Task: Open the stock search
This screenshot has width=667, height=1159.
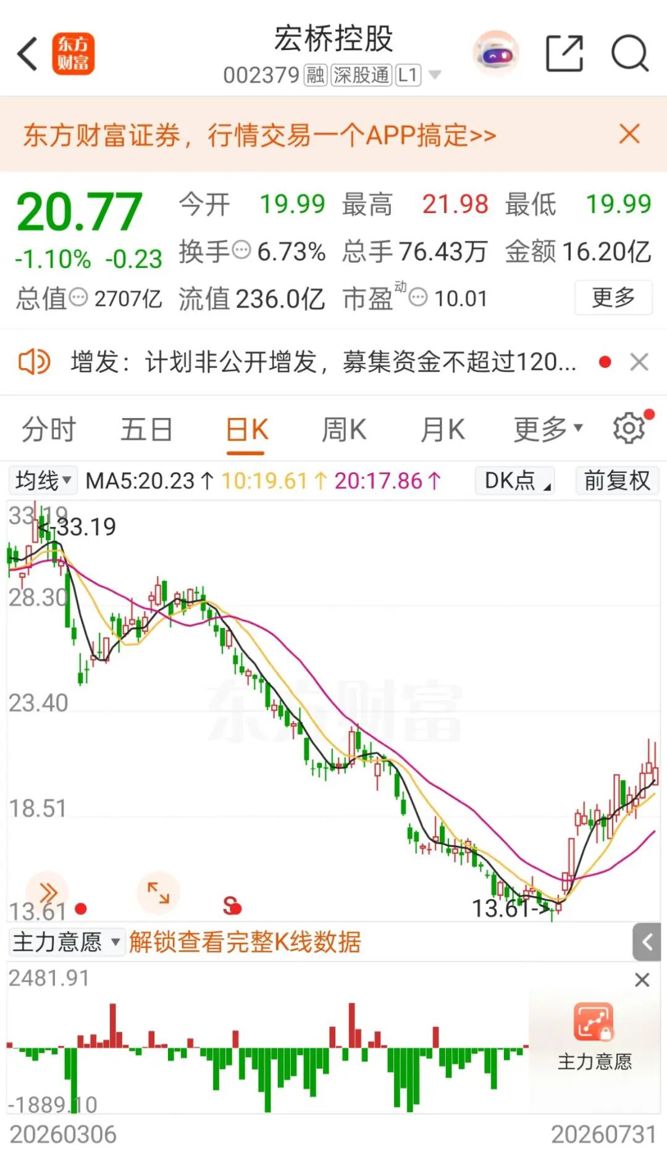Action: tap(630, 53)
